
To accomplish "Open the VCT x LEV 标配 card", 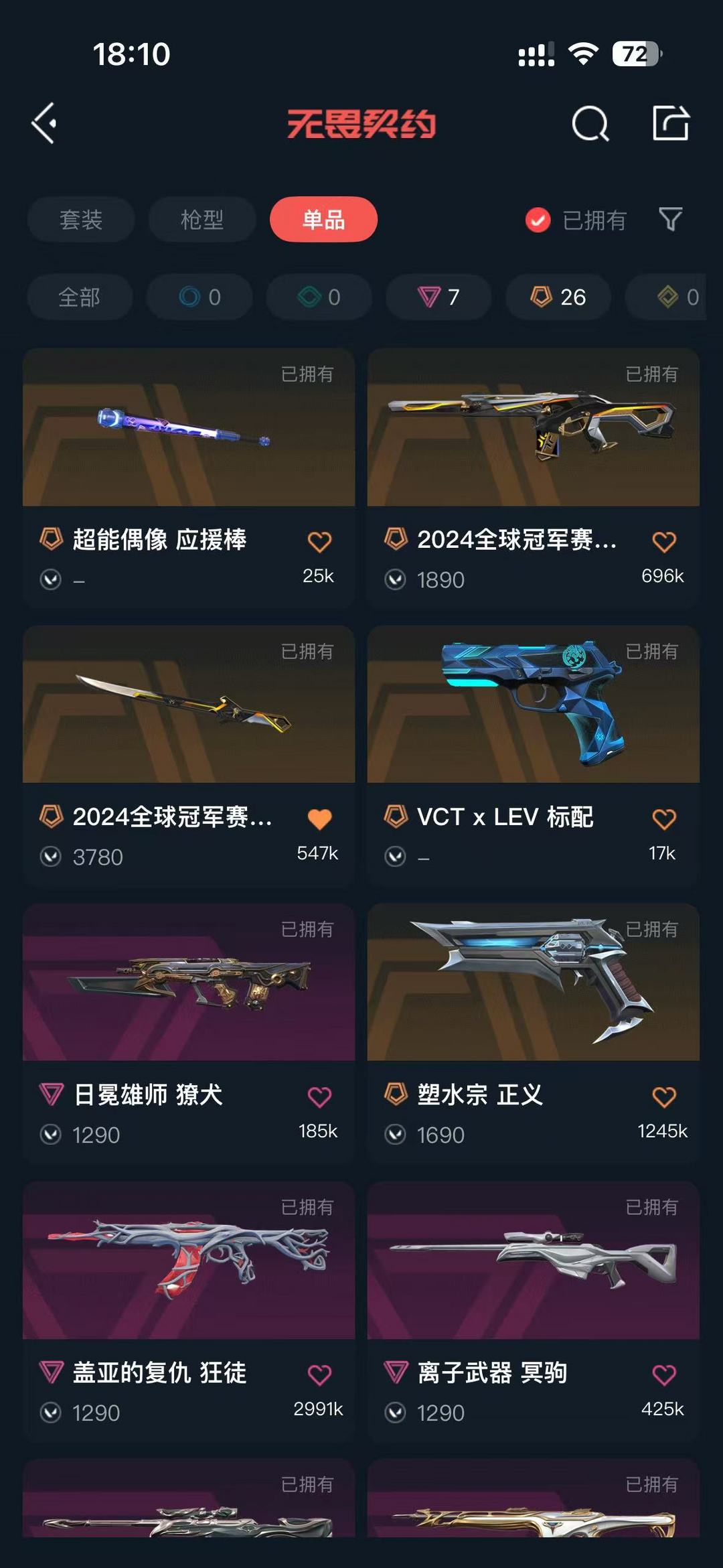I will pos(534,755).
